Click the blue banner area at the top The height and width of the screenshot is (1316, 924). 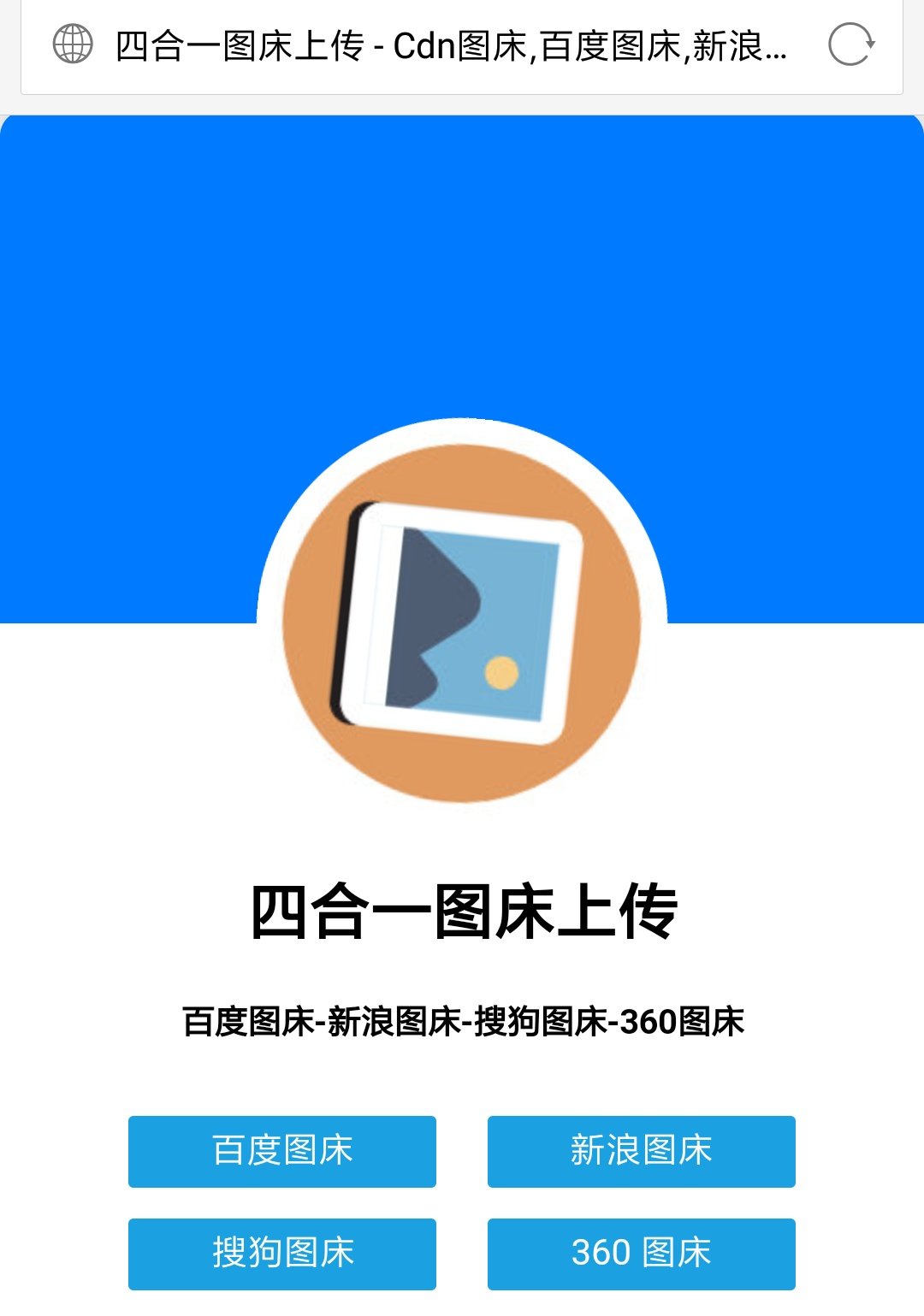click(x=462, y=257)
